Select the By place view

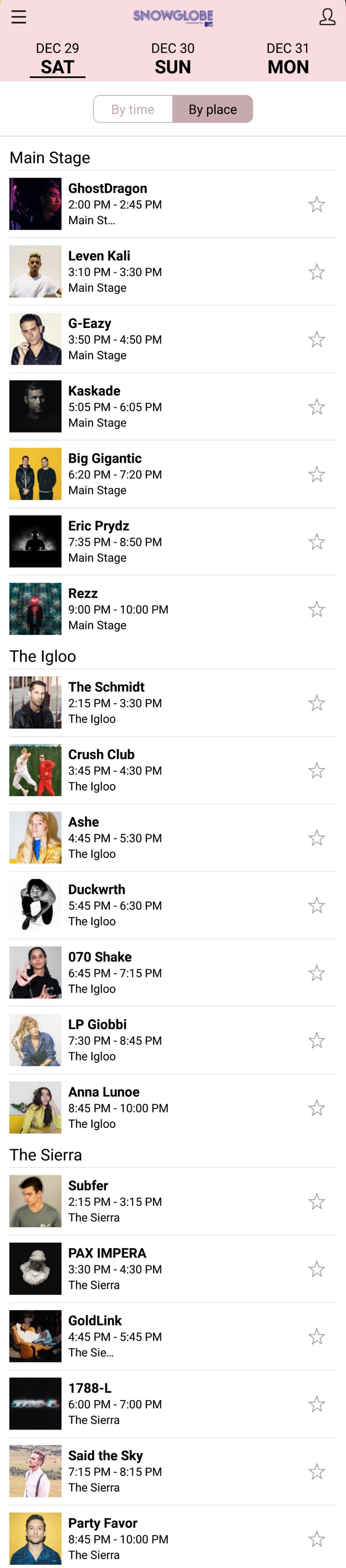coord(213,110)
